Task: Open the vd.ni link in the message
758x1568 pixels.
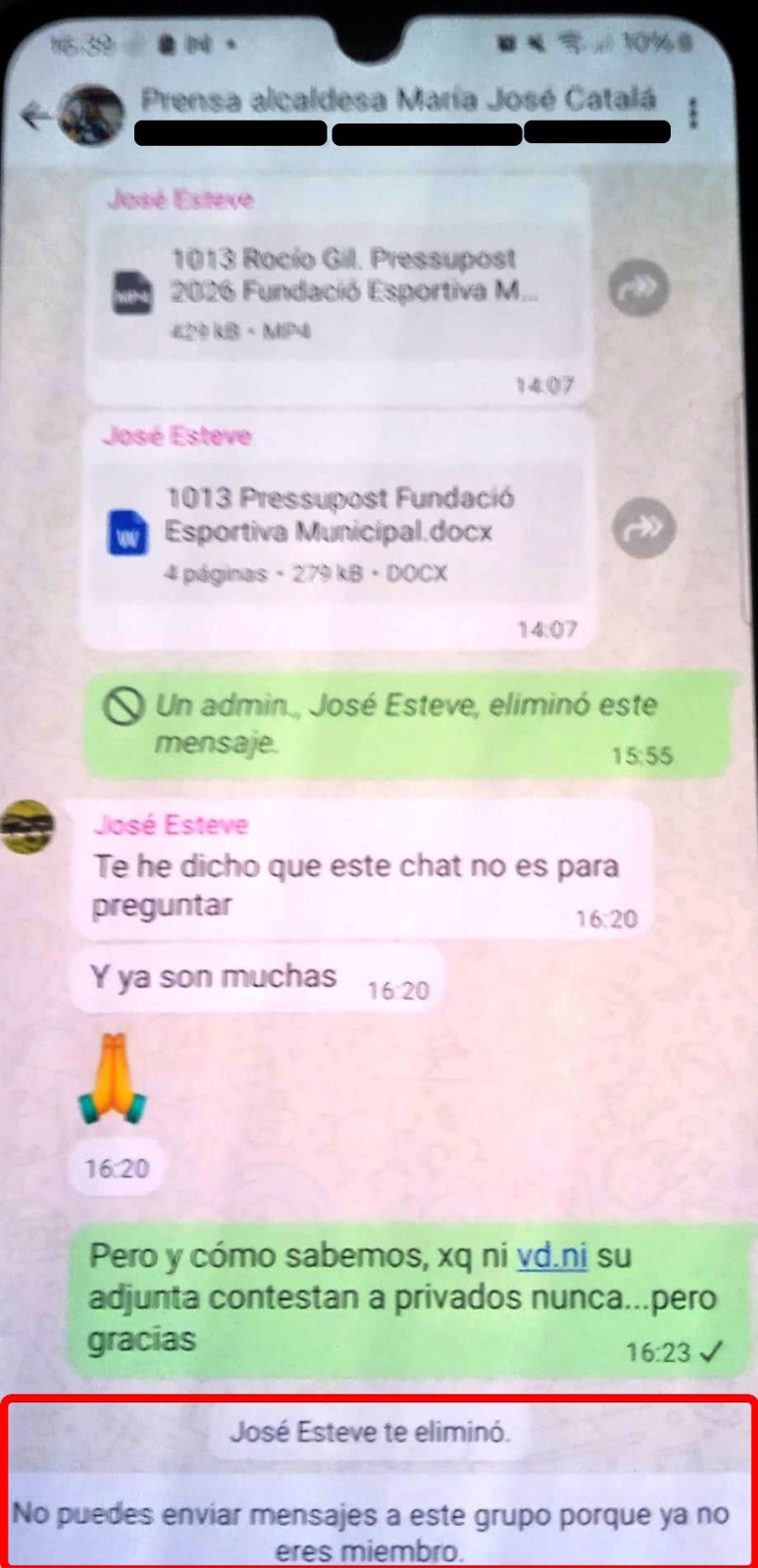Action: tap(552, 1255)
